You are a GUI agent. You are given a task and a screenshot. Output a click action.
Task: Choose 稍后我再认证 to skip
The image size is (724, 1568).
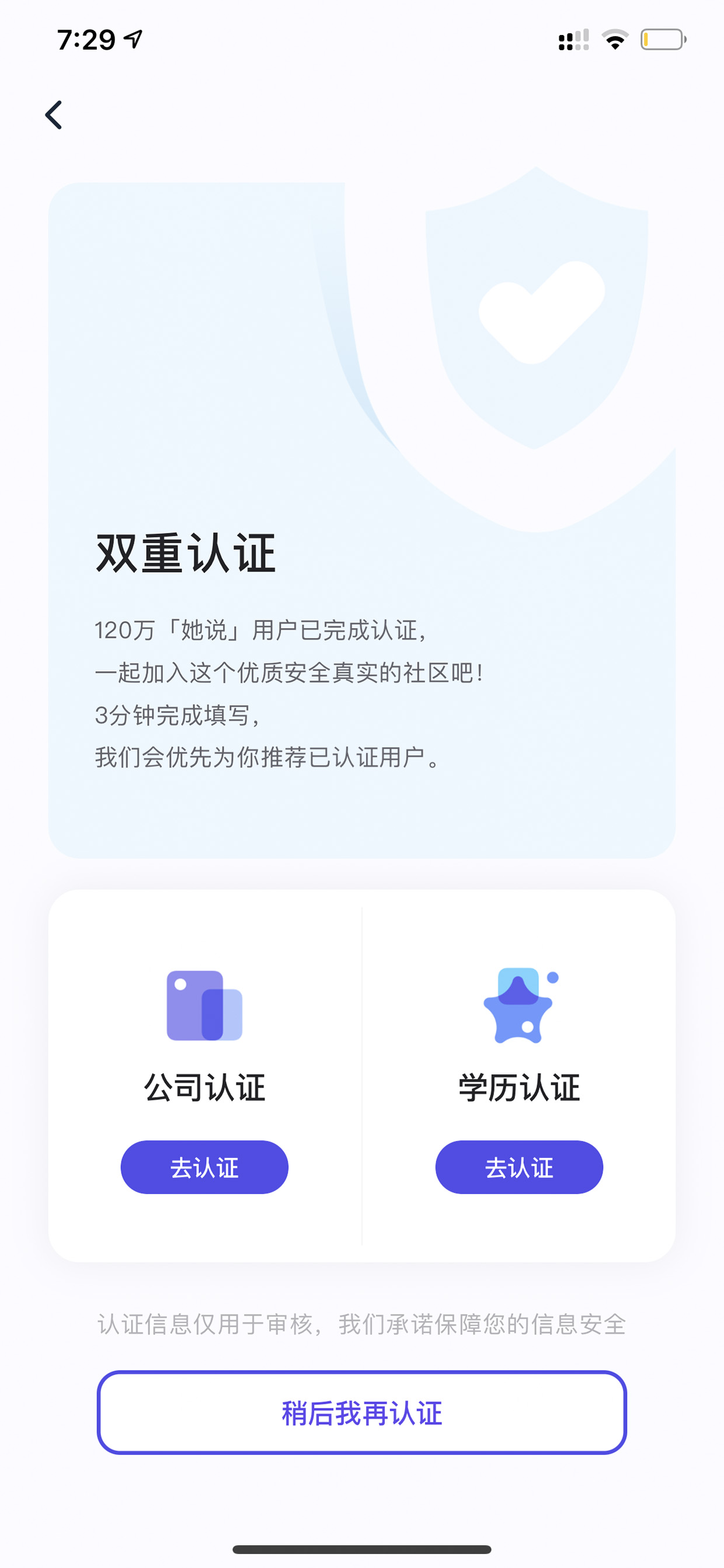point(362,1413)
